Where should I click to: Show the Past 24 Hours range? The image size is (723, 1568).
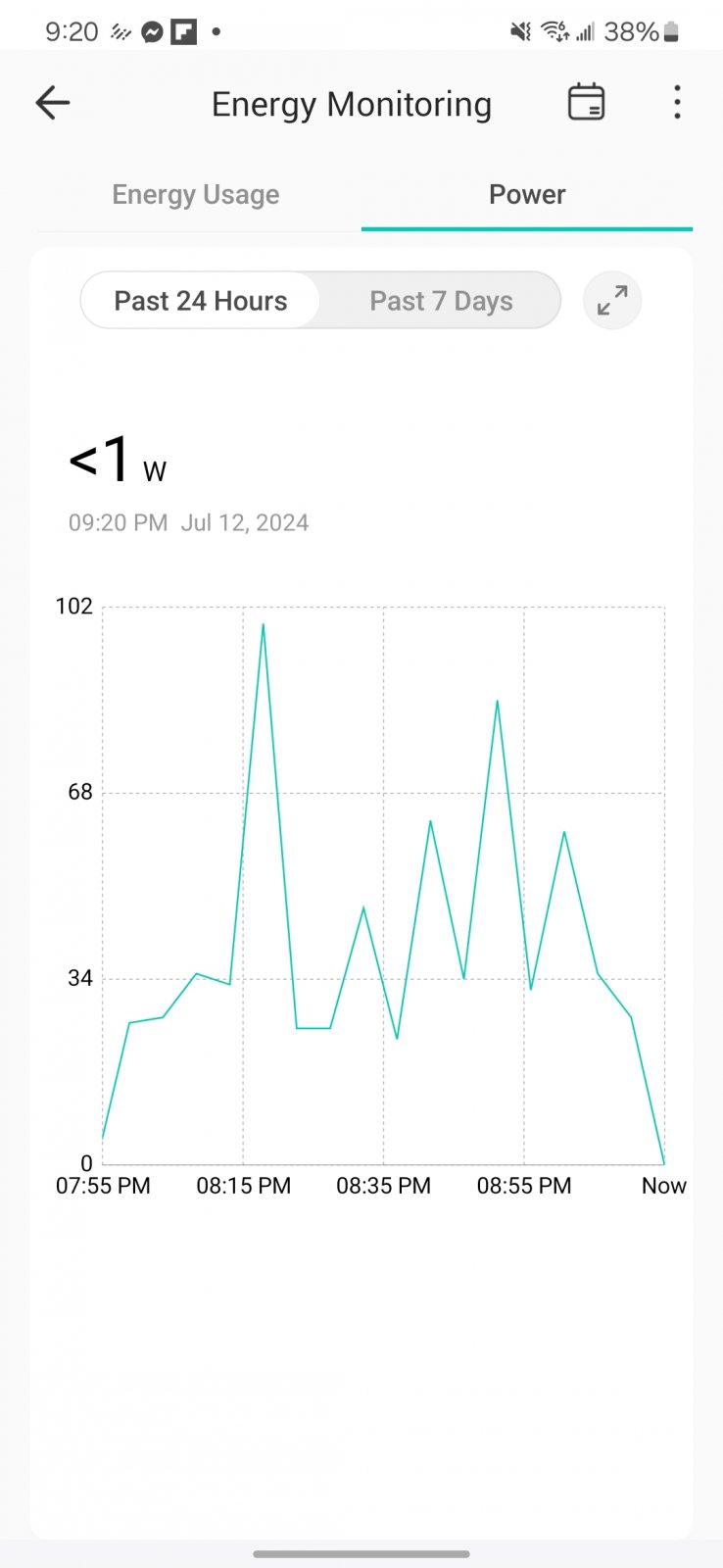(x=201, y=301)
